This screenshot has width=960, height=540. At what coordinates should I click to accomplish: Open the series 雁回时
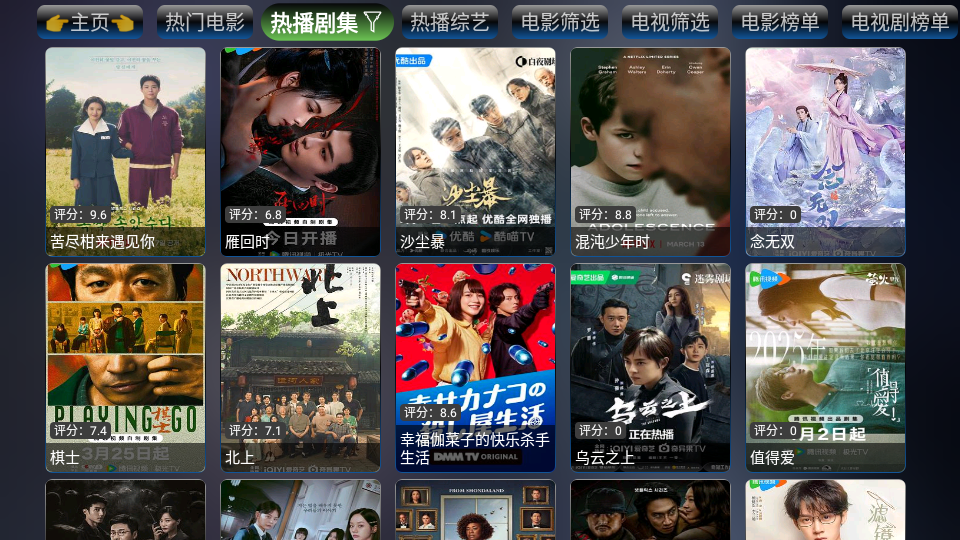point(300,150)
